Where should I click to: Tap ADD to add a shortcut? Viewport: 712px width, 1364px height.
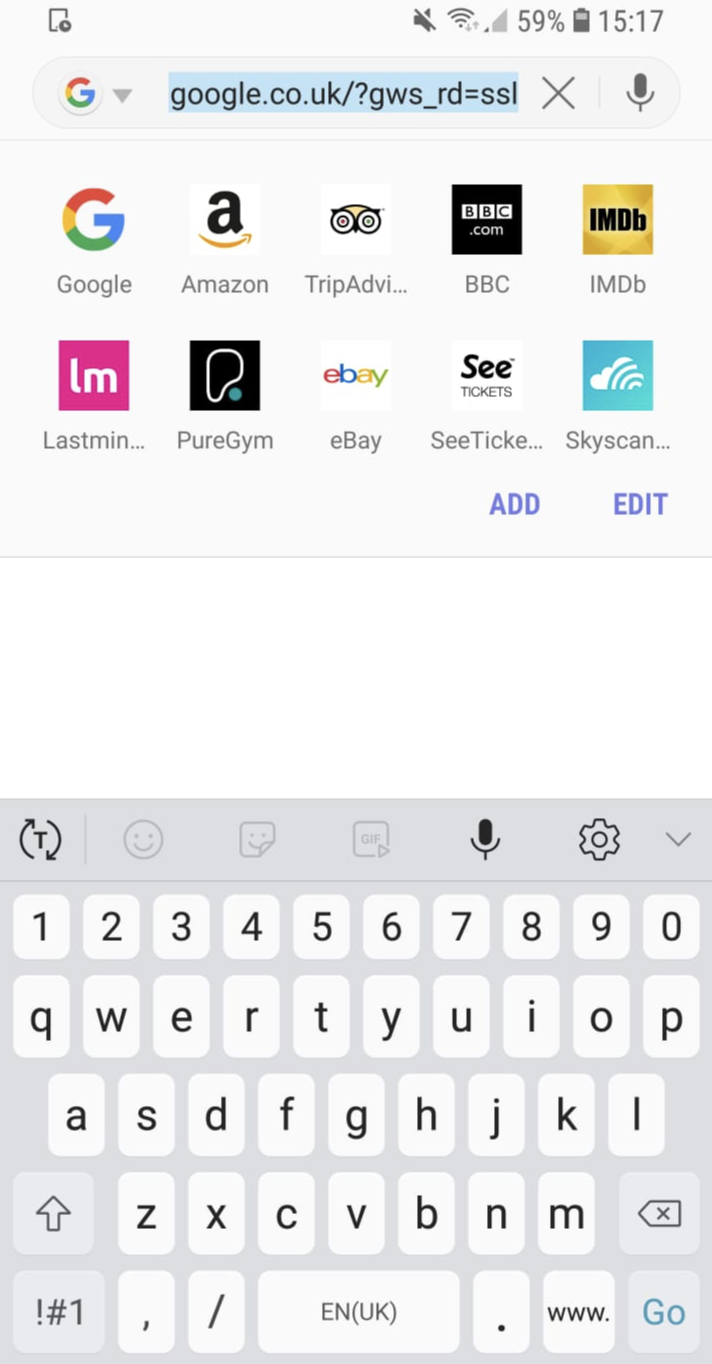point(515,504)
